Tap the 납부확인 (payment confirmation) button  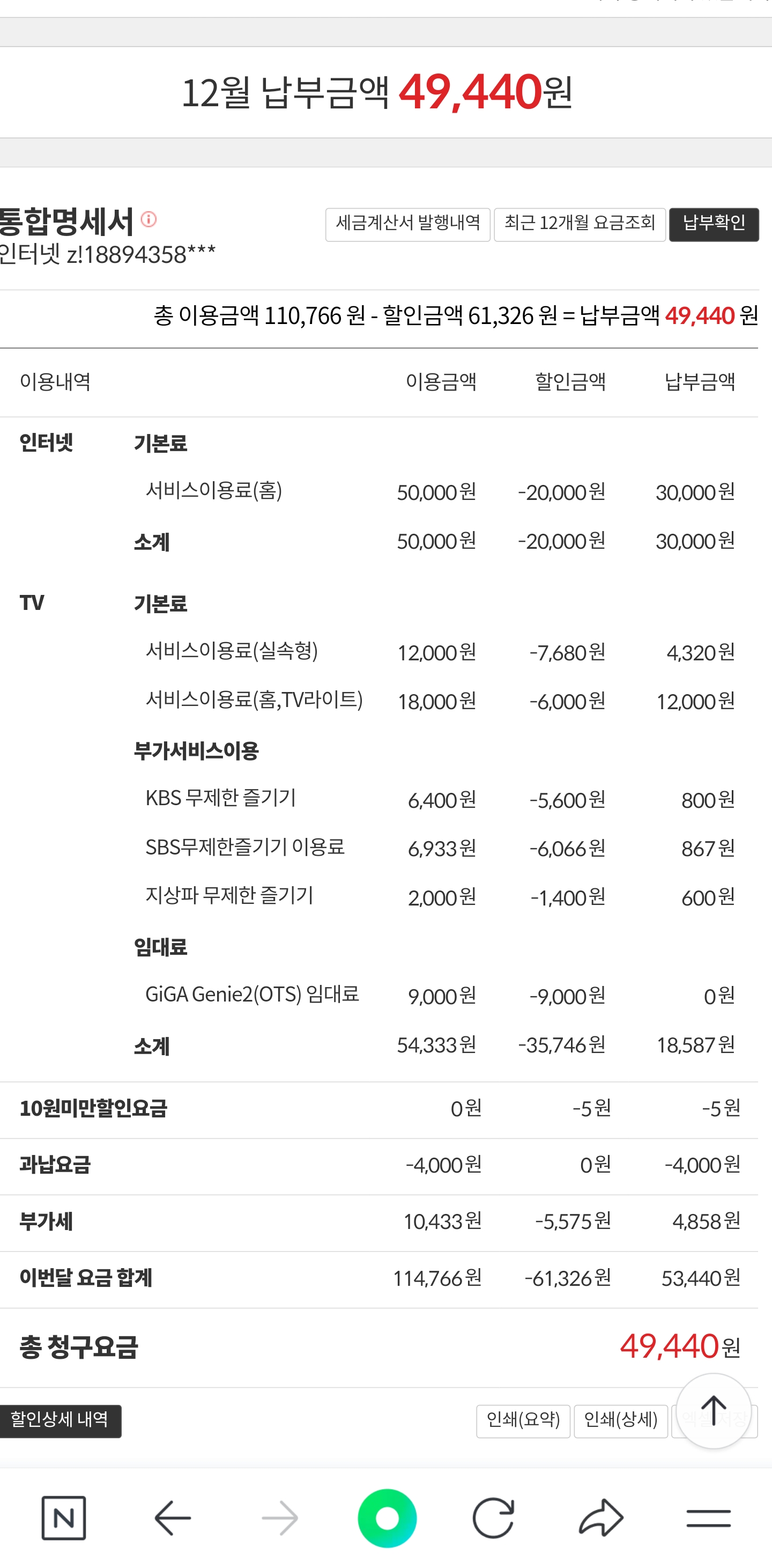pos(714,224)
